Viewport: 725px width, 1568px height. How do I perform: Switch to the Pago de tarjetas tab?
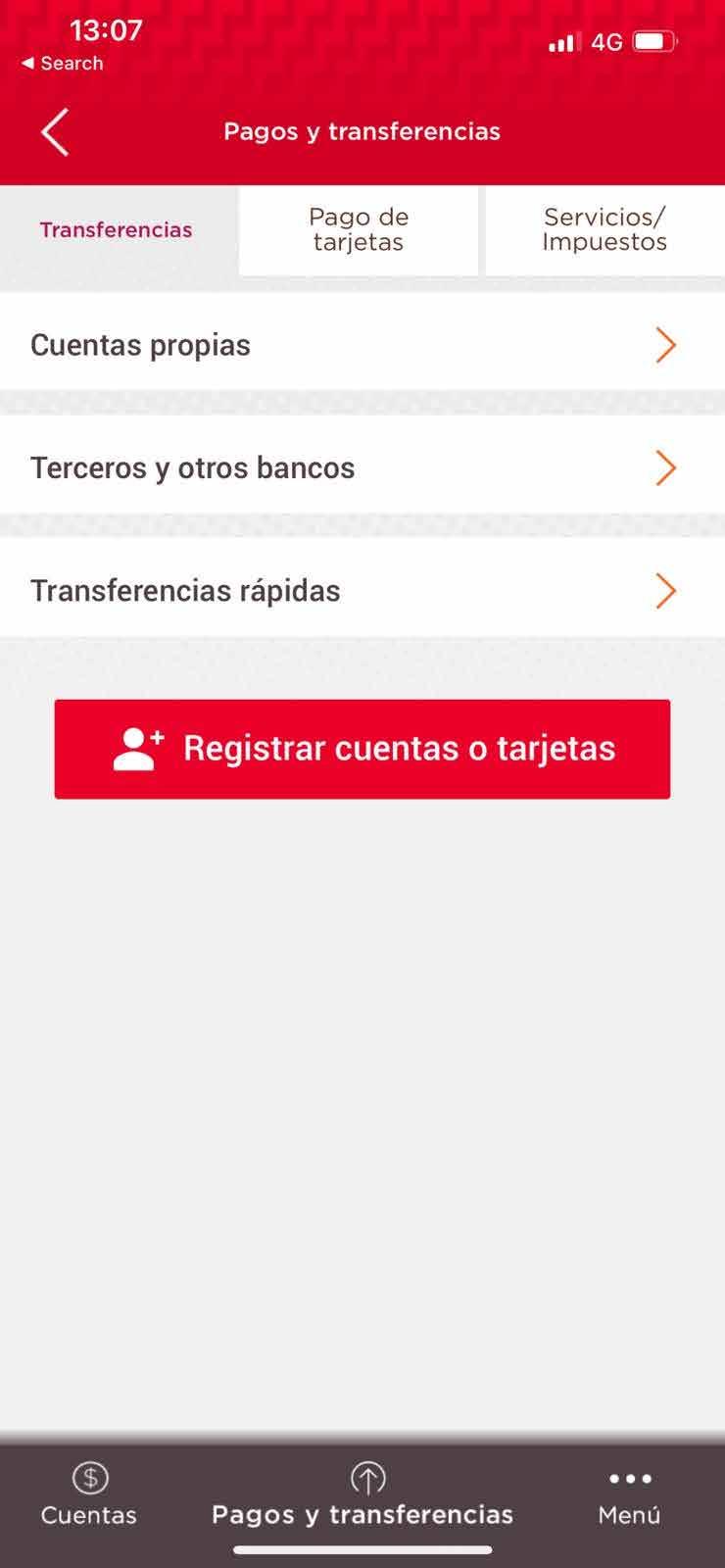coord(359,230)
